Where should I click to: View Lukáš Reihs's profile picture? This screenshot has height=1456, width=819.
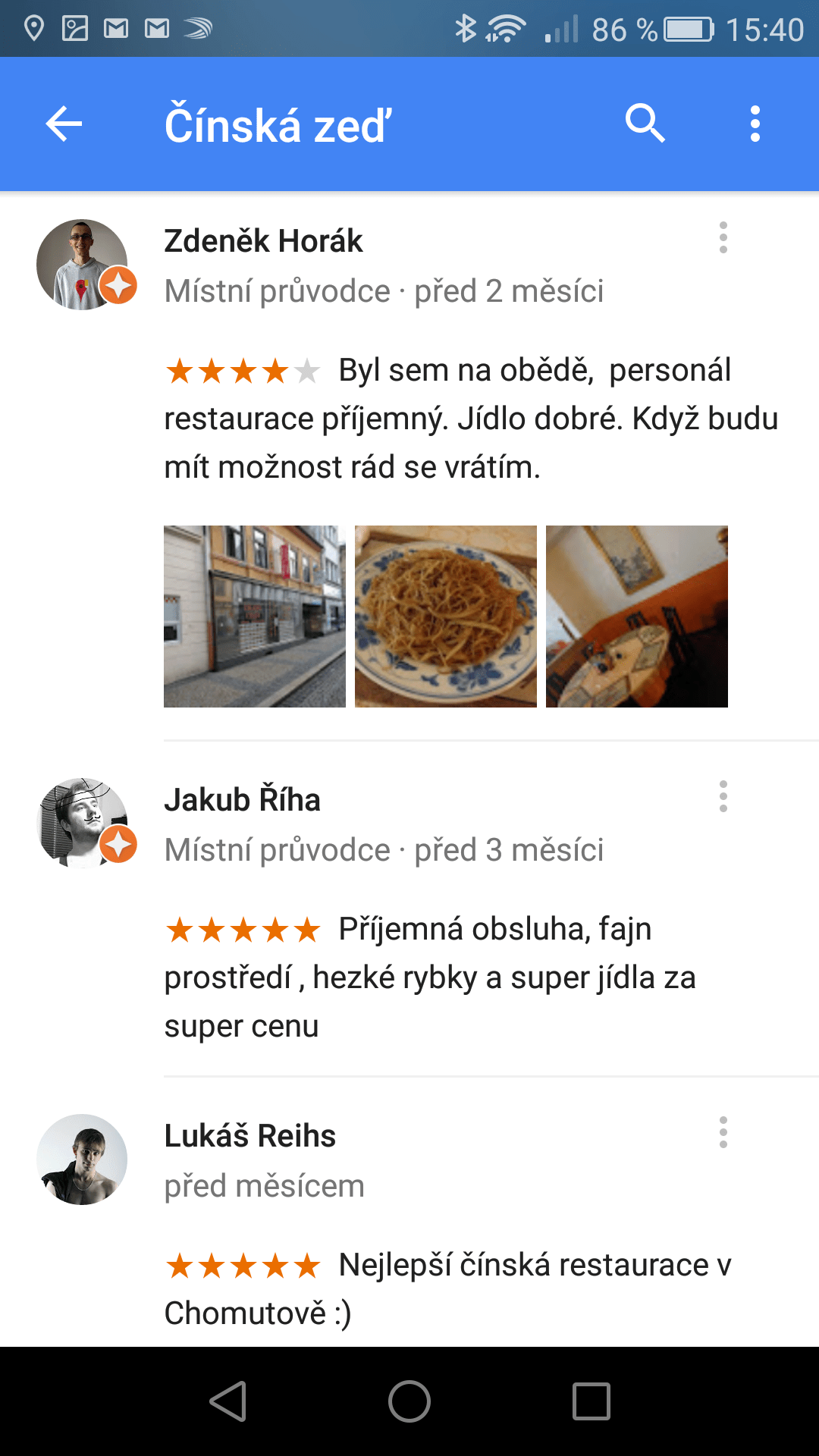click(x=82, y=1159)
